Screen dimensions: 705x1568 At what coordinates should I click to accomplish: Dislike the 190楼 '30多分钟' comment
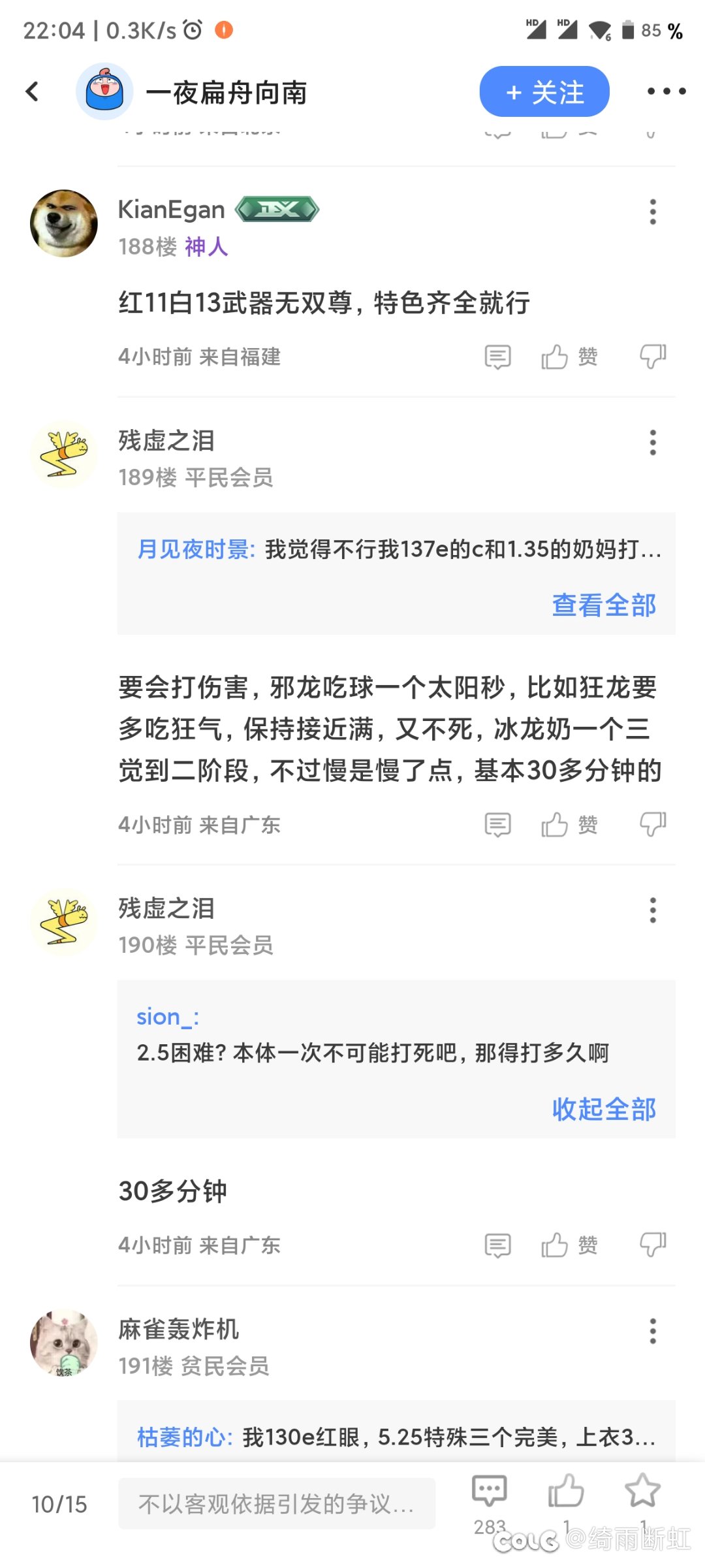coord(653,1245)
